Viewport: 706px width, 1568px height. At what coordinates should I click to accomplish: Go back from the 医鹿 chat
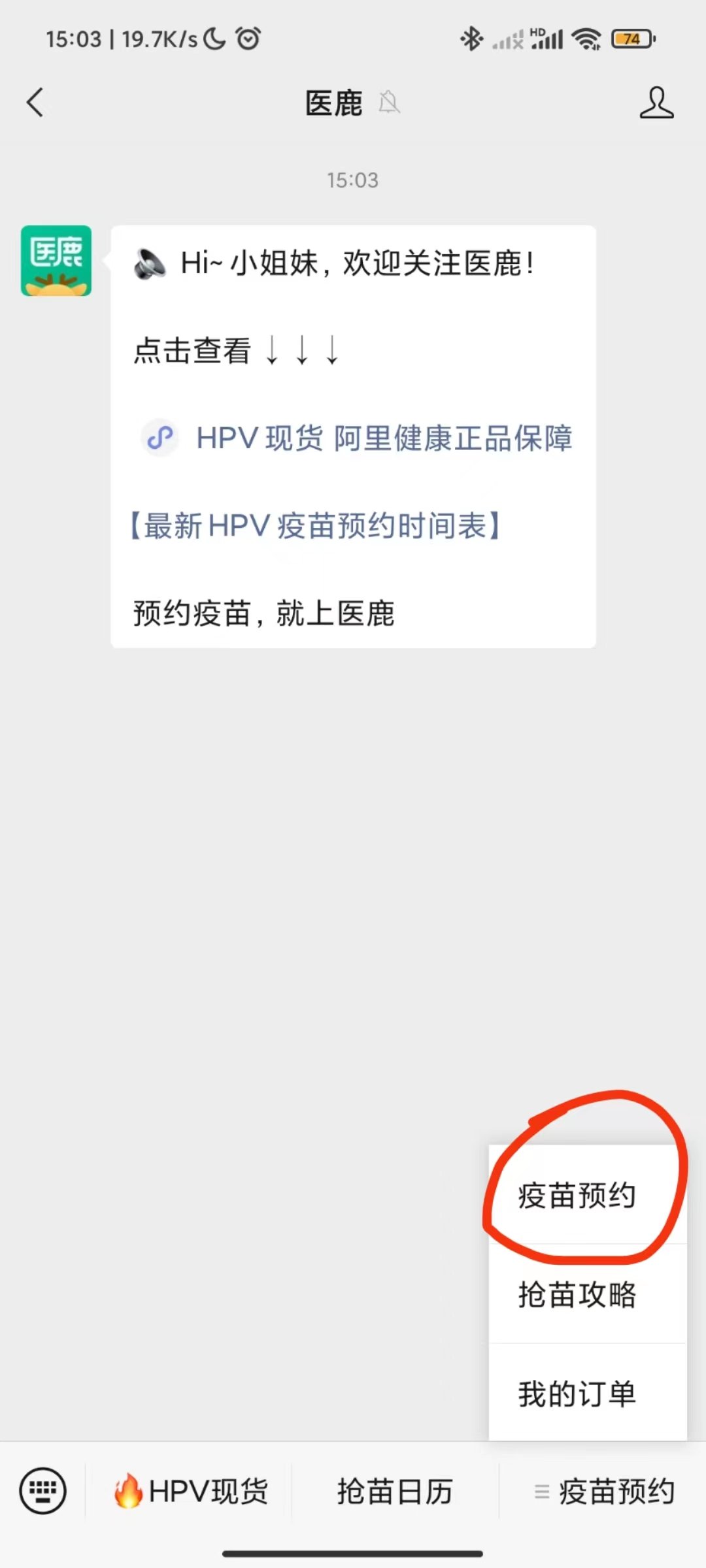(x=36, y=103)
